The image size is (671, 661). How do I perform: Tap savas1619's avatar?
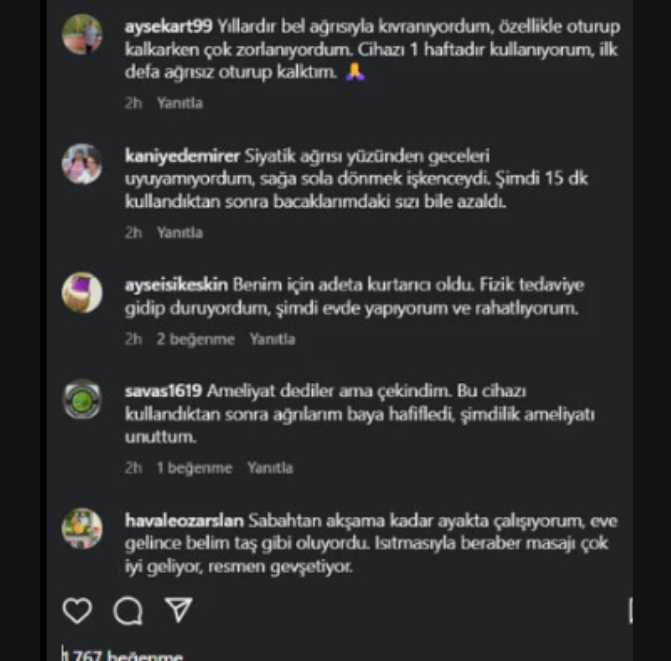[x=82, y=400]
